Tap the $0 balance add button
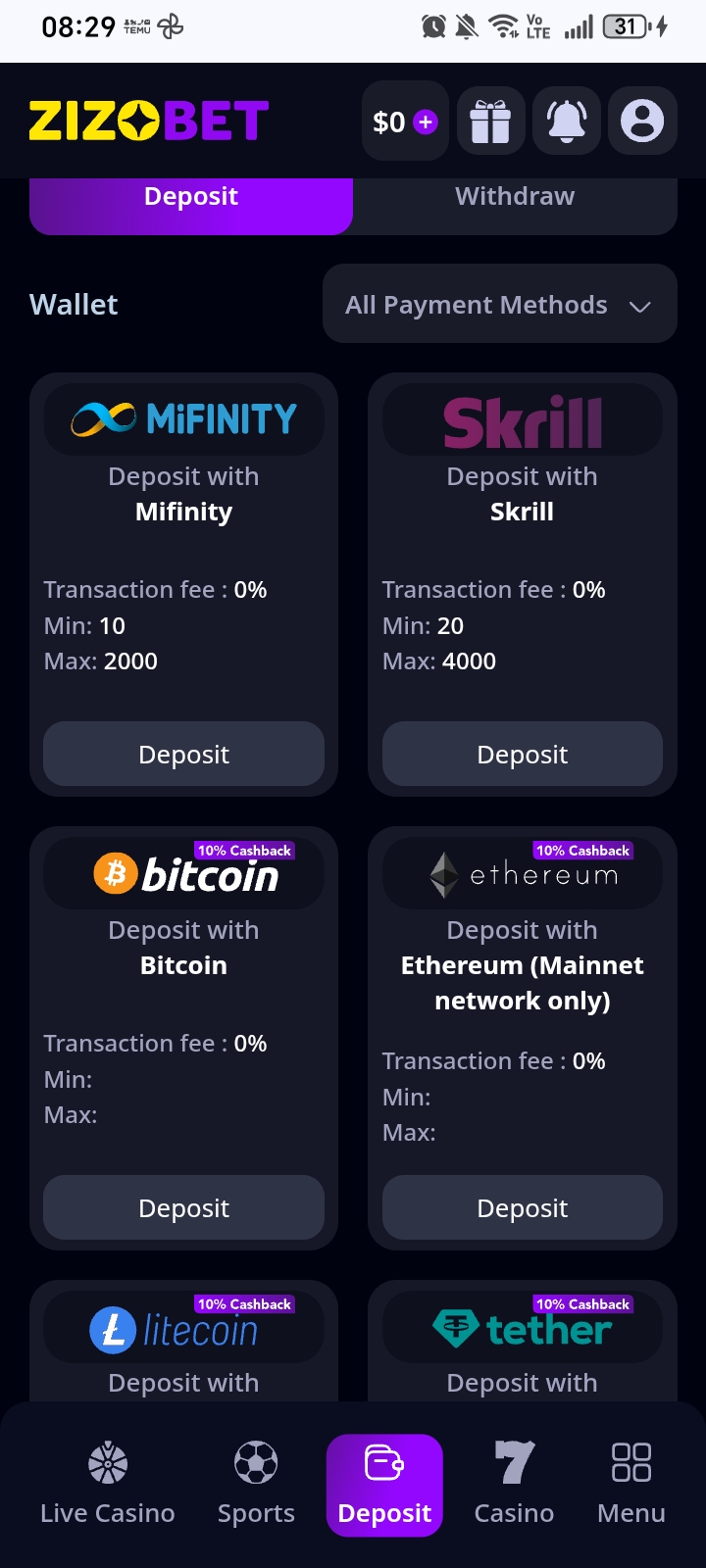706x1568 pixels. [x=405, y=122]
